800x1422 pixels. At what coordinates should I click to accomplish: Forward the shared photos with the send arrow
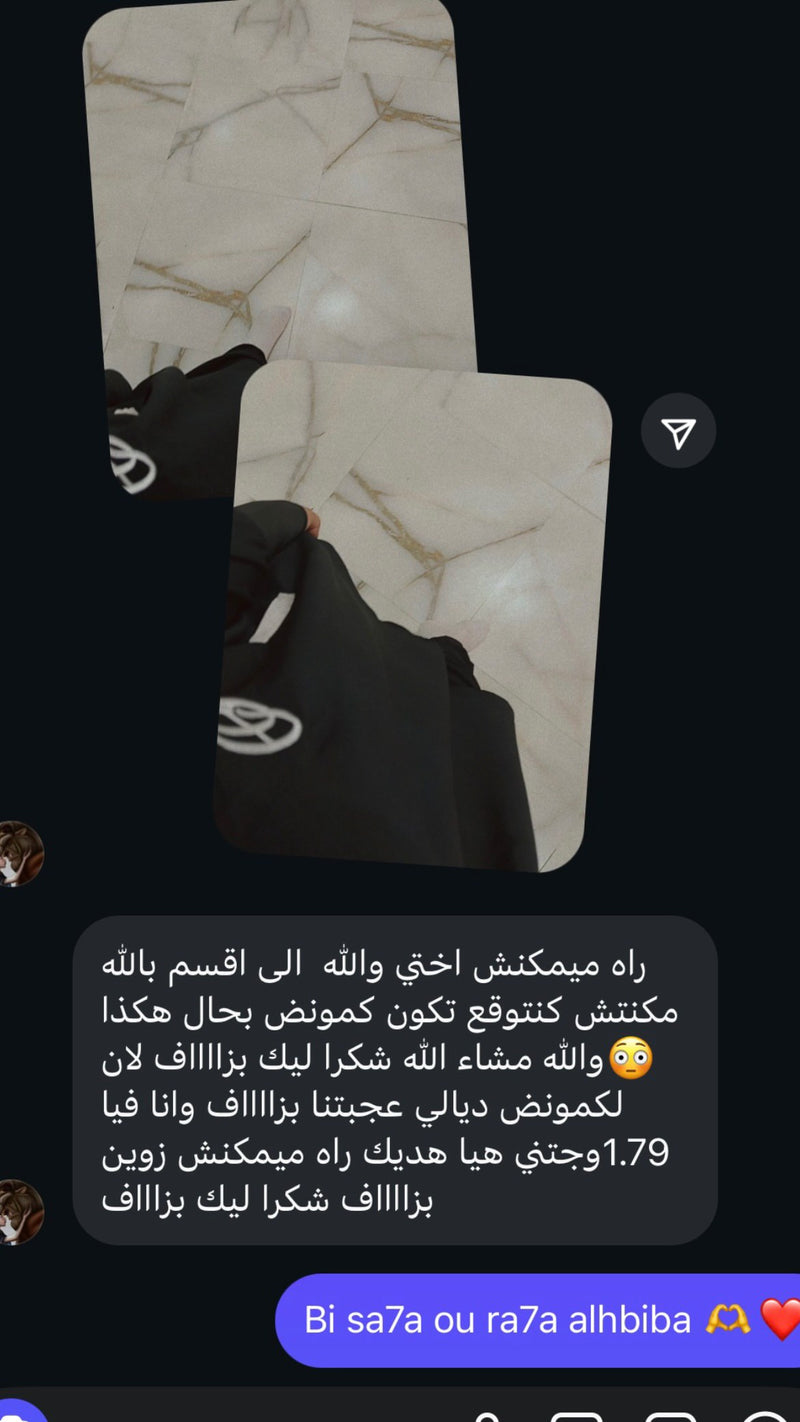pyautogui.click(x=678, y=431)
